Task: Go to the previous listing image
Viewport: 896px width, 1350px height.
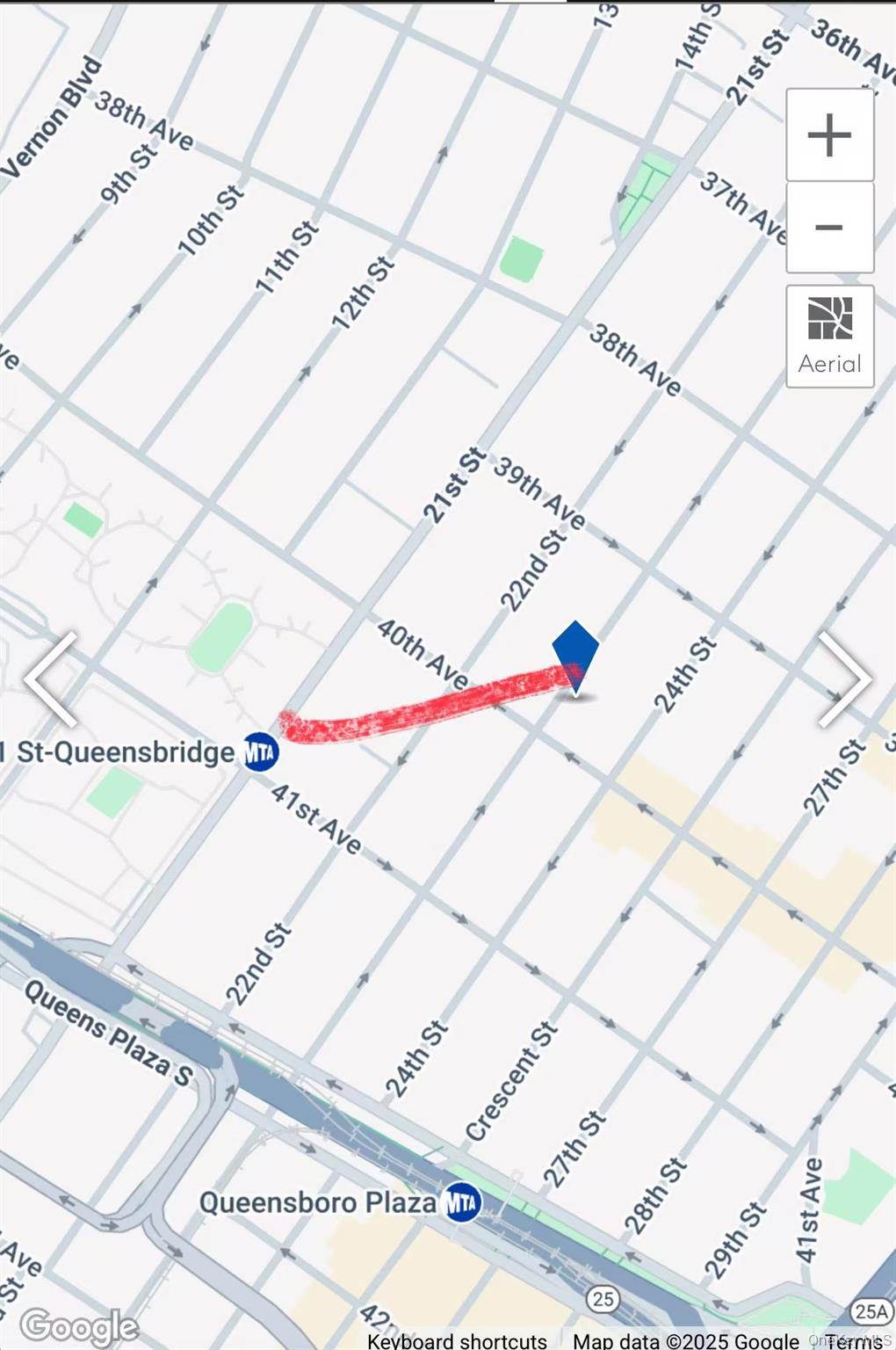Action: tap(51, 679)
